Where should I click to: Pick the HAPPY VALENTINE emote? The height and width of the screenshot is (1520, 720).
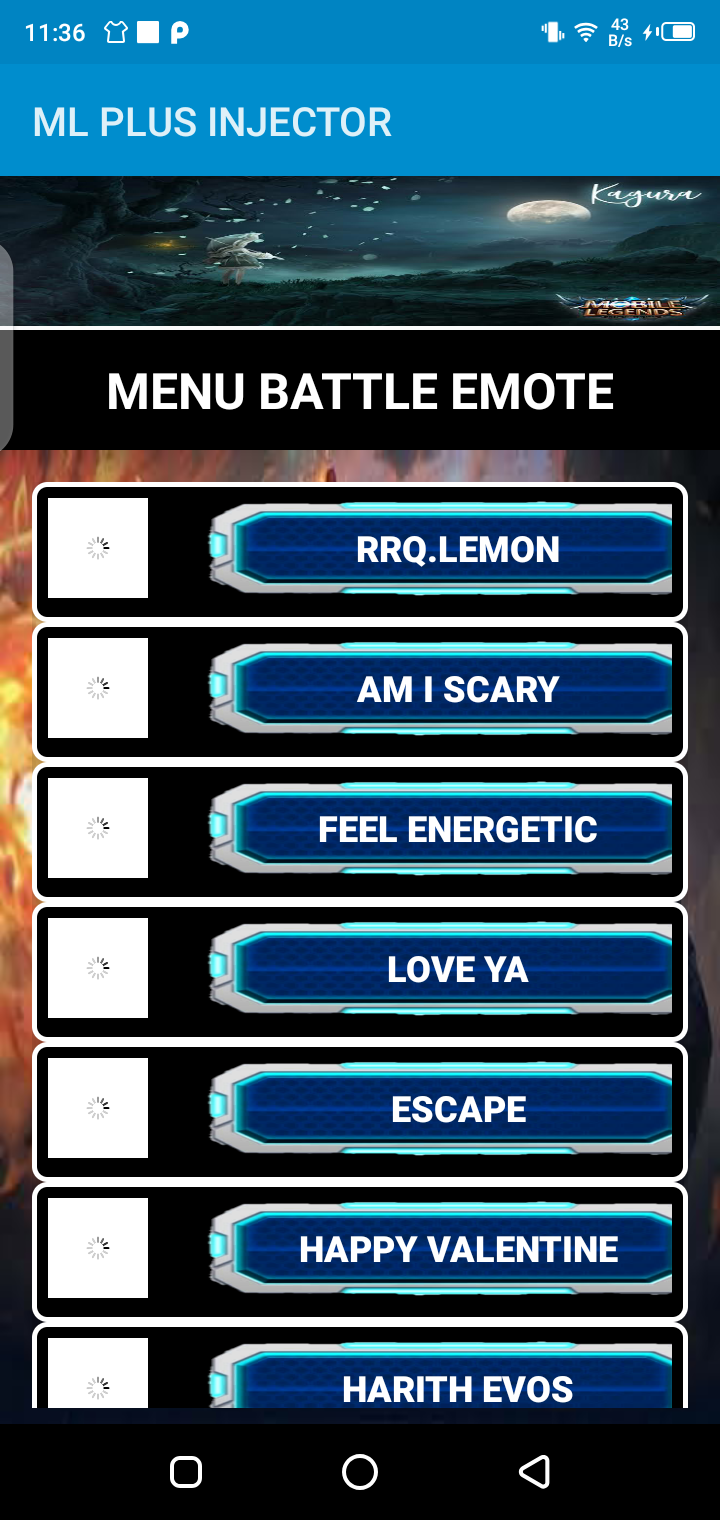pyautogui.click(x=457, y=1249)
